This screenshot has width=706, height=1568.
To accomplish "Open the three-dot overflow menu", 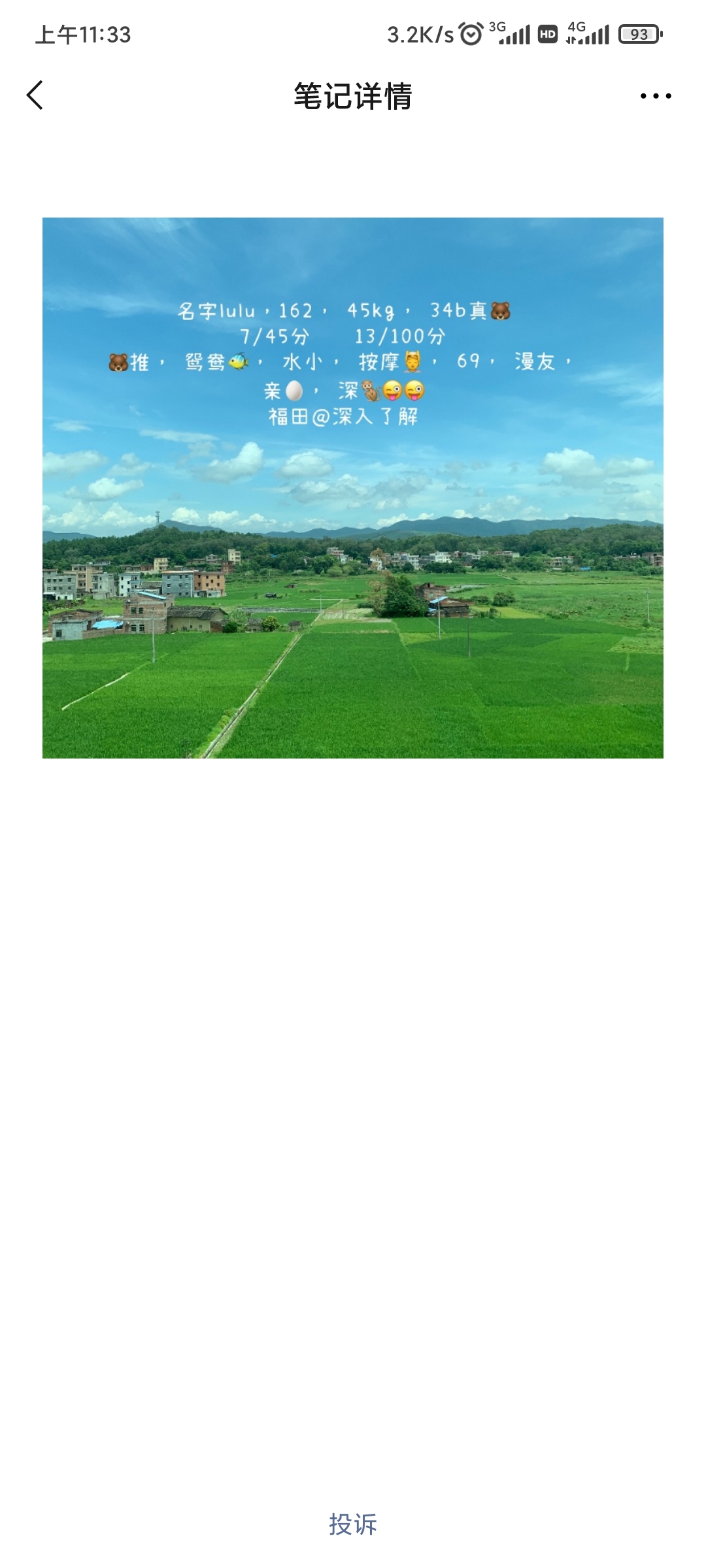I will [655, 96].
